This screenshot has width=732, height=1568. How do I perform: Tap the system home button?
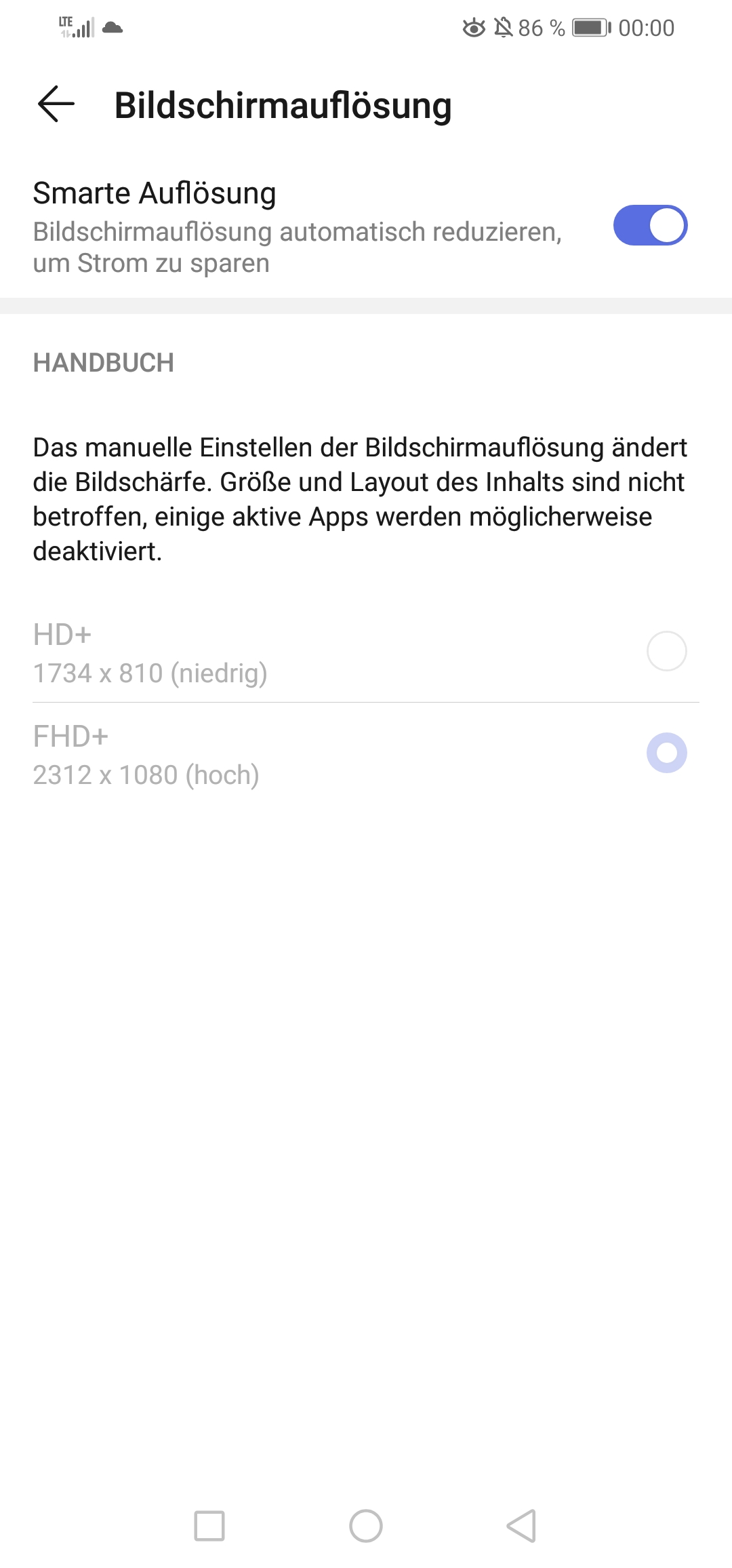pyautogui.click(x=366, y=1526)
